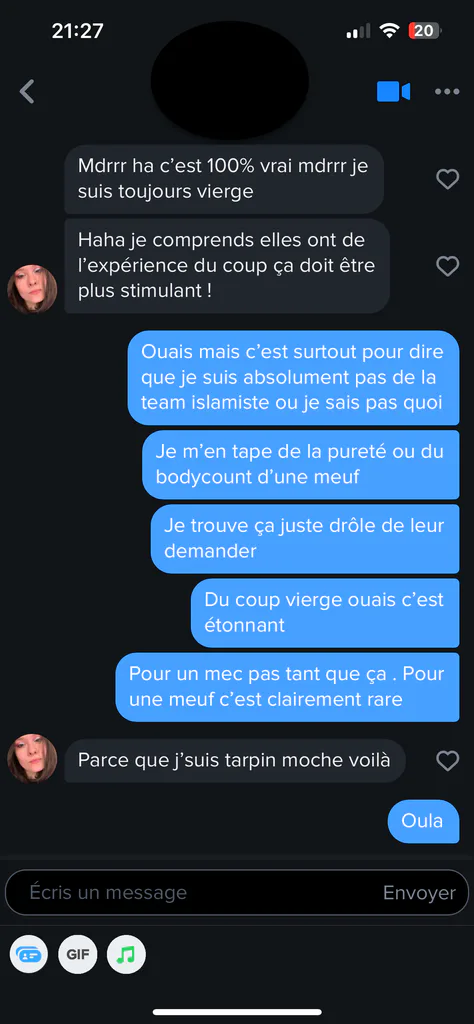Open the blue contact card icon
The width and height of the screenshot is (474, 1024).
(x=29, y=954)
